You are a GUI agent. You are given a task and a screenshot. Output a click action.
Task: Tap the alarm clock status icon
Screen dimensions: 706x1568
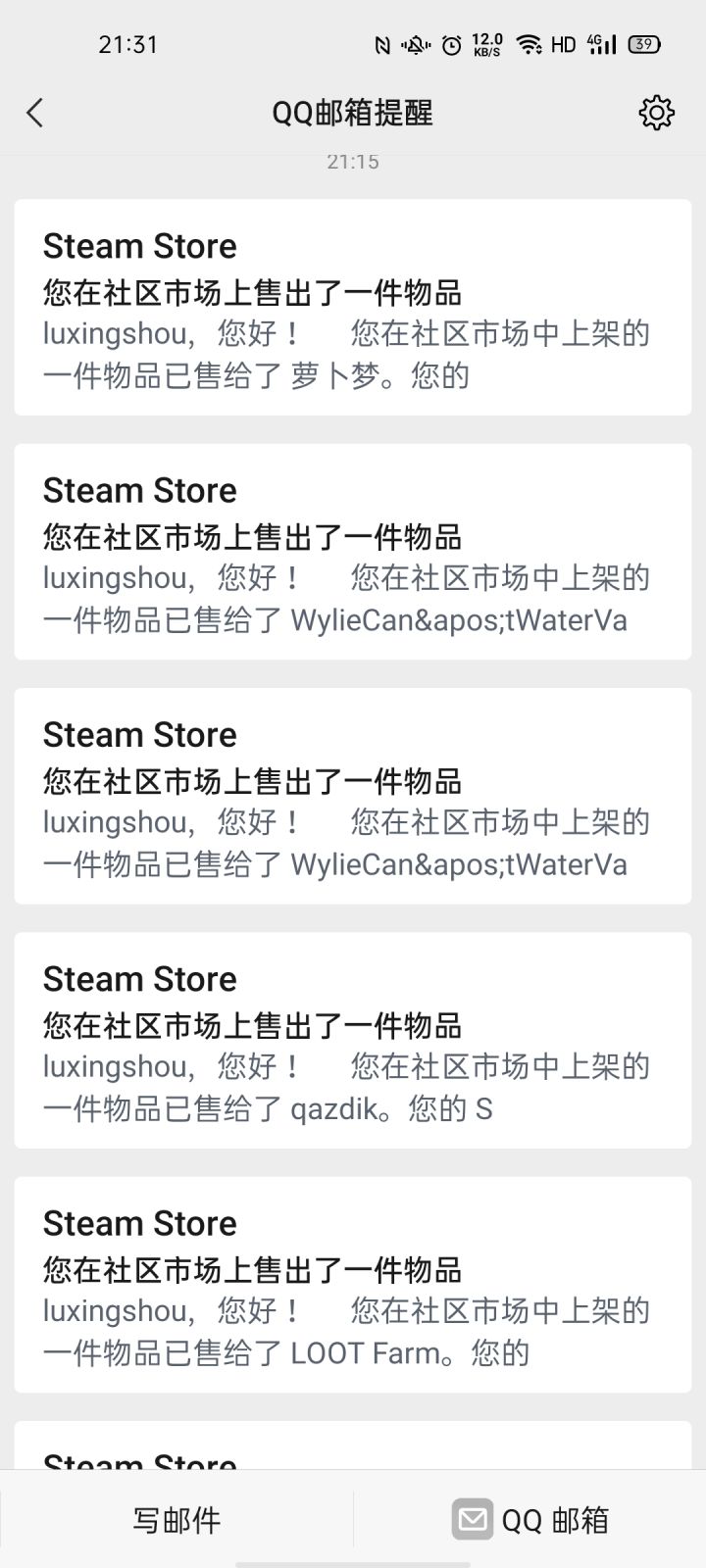451,44
